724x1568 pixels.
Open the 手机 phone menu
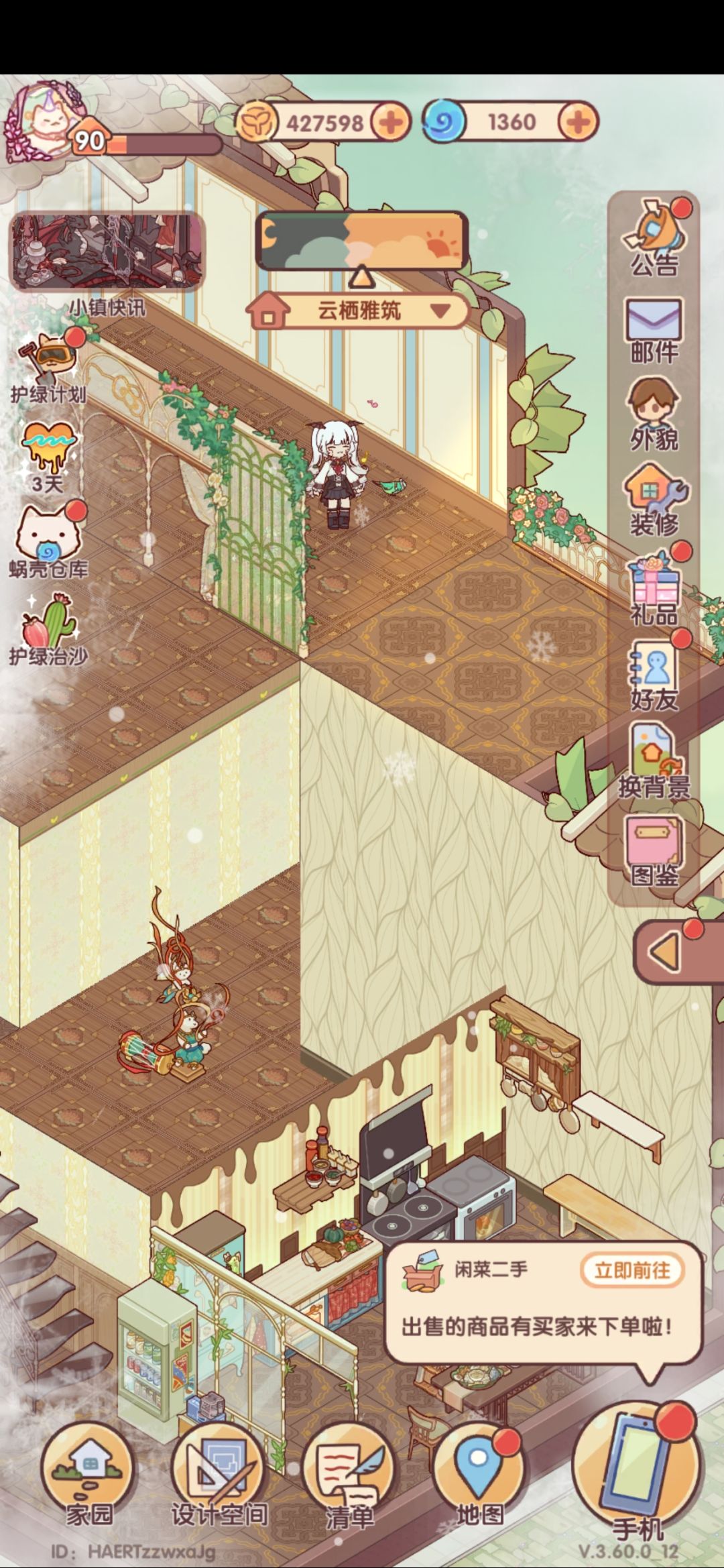point(637,1475)
